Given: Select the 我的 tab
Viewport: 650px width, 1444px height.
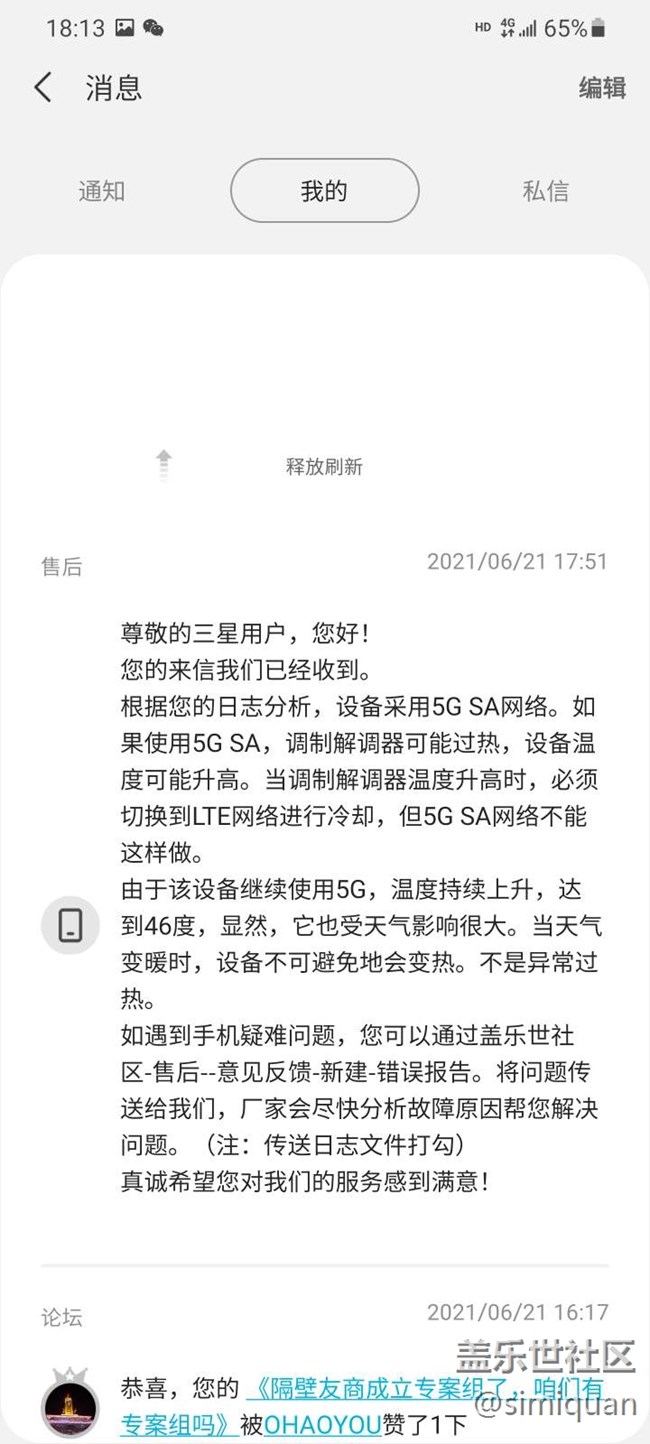Looking at the screenshot, I should 324,191.
